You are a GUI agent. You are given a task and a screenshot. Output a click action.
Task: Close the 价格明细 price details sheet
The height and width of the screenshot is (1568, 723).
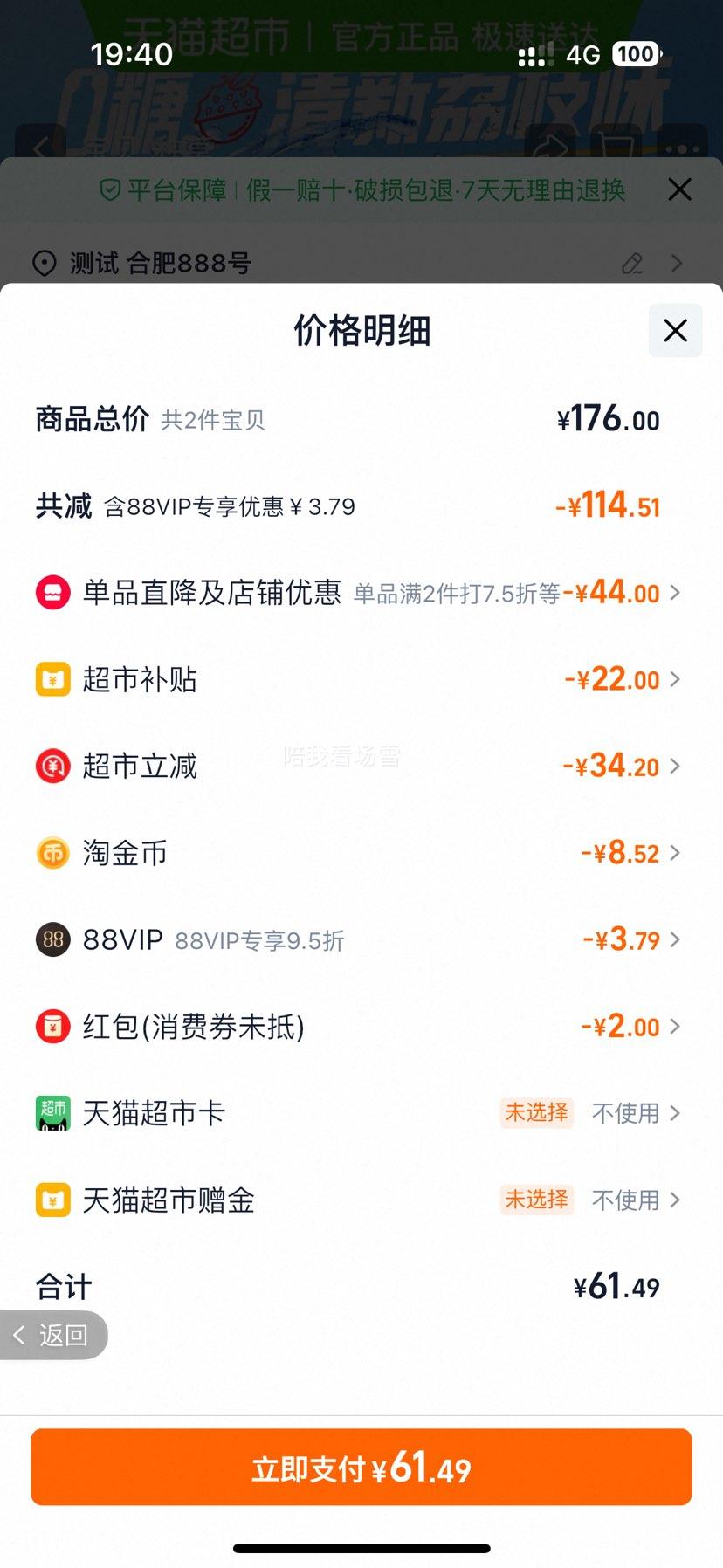pyautogui.click(x=675, y=331)
